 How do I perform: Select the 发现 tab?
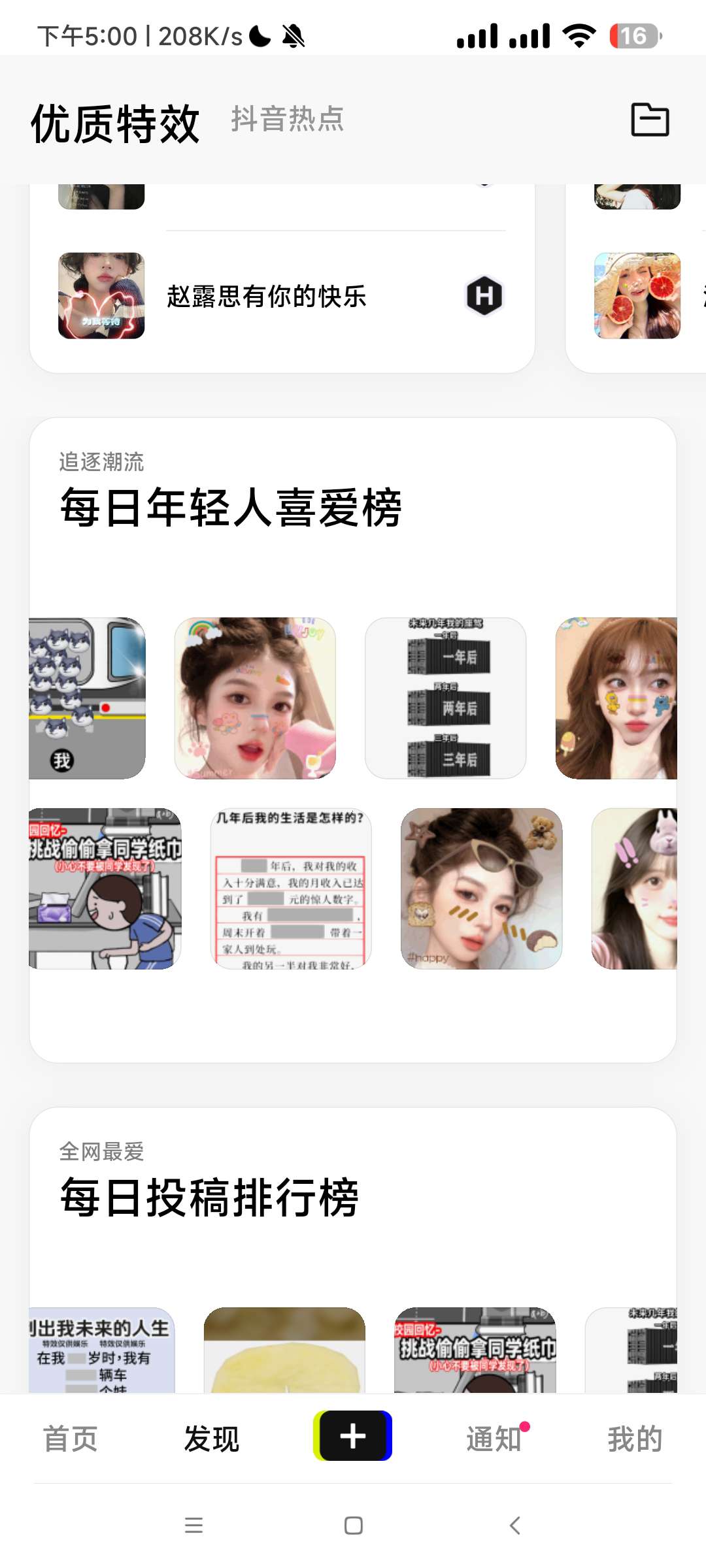[212, 1439]
